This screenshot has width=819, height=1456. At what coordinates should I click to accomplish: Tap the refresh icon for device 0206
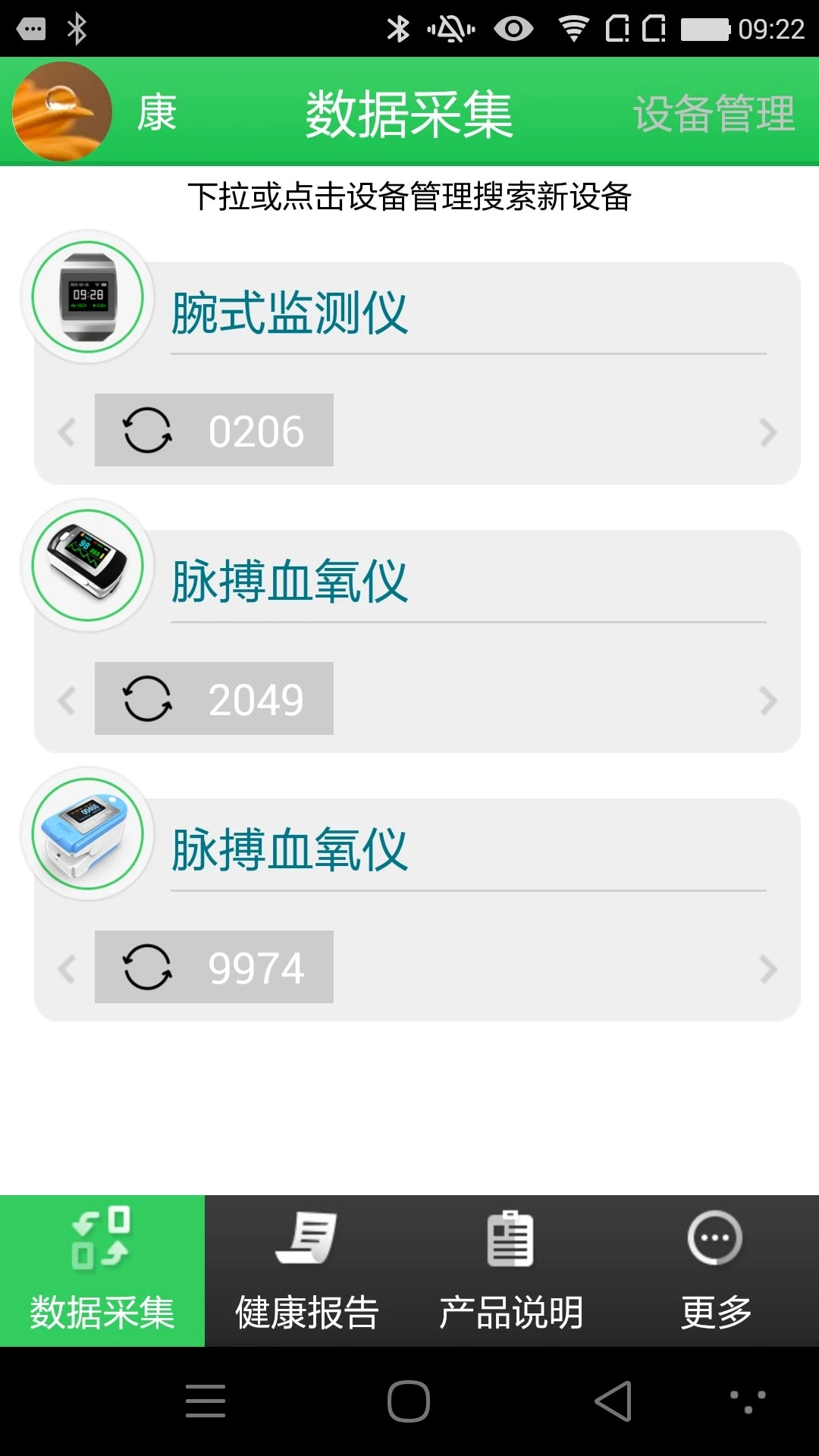(149, 430)
